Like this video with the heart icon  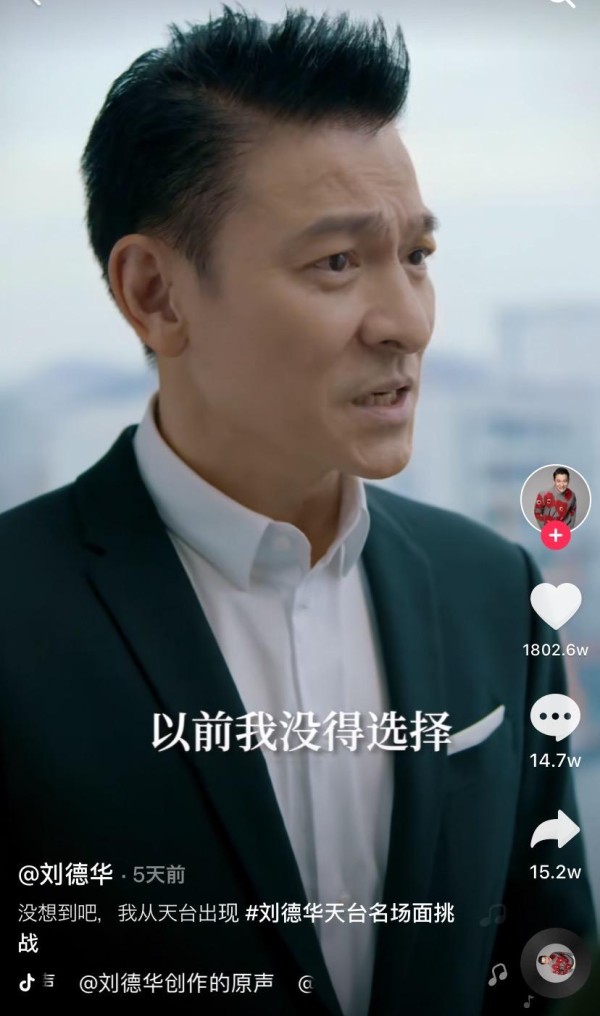tap(555, 606)
